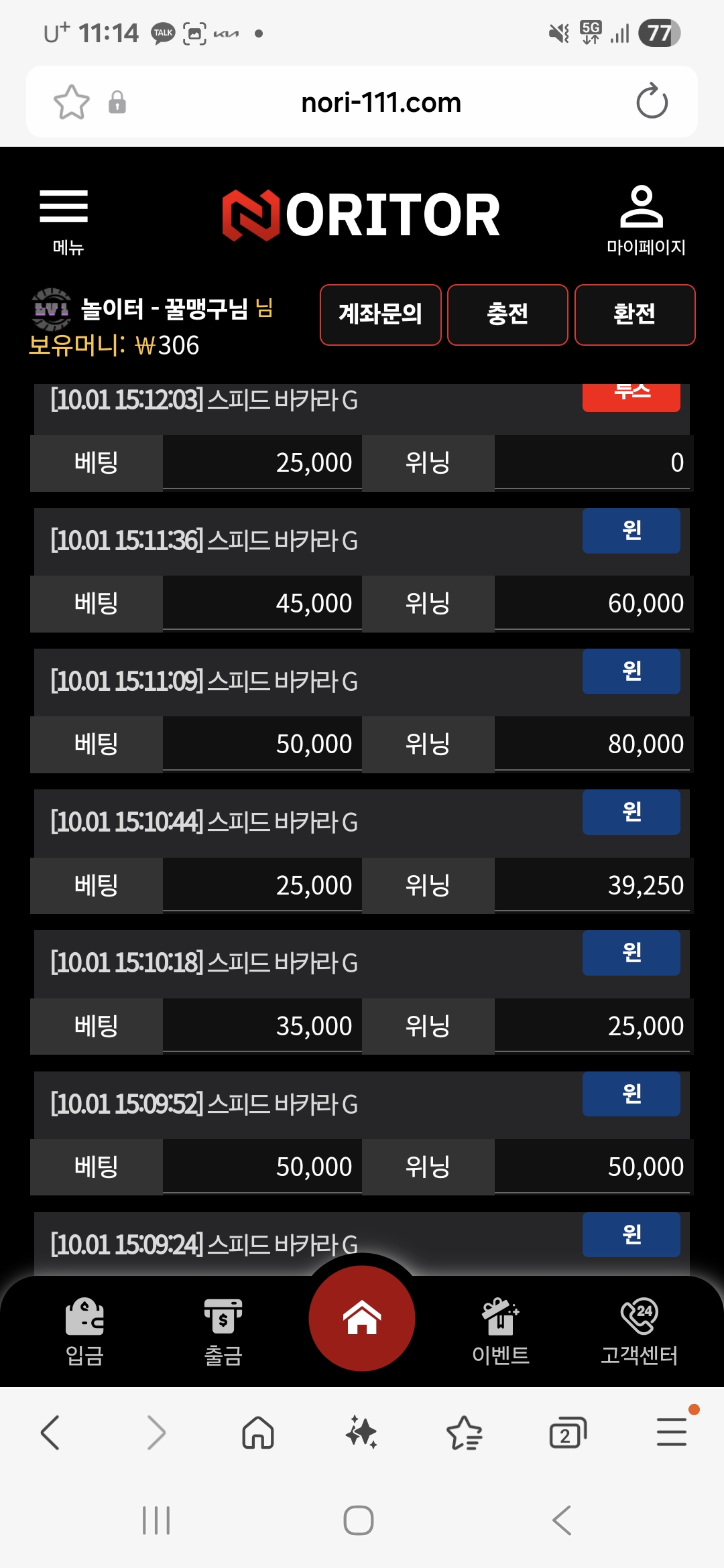
Task: Open the browser hamburger menu
Action: (671, 1433)
